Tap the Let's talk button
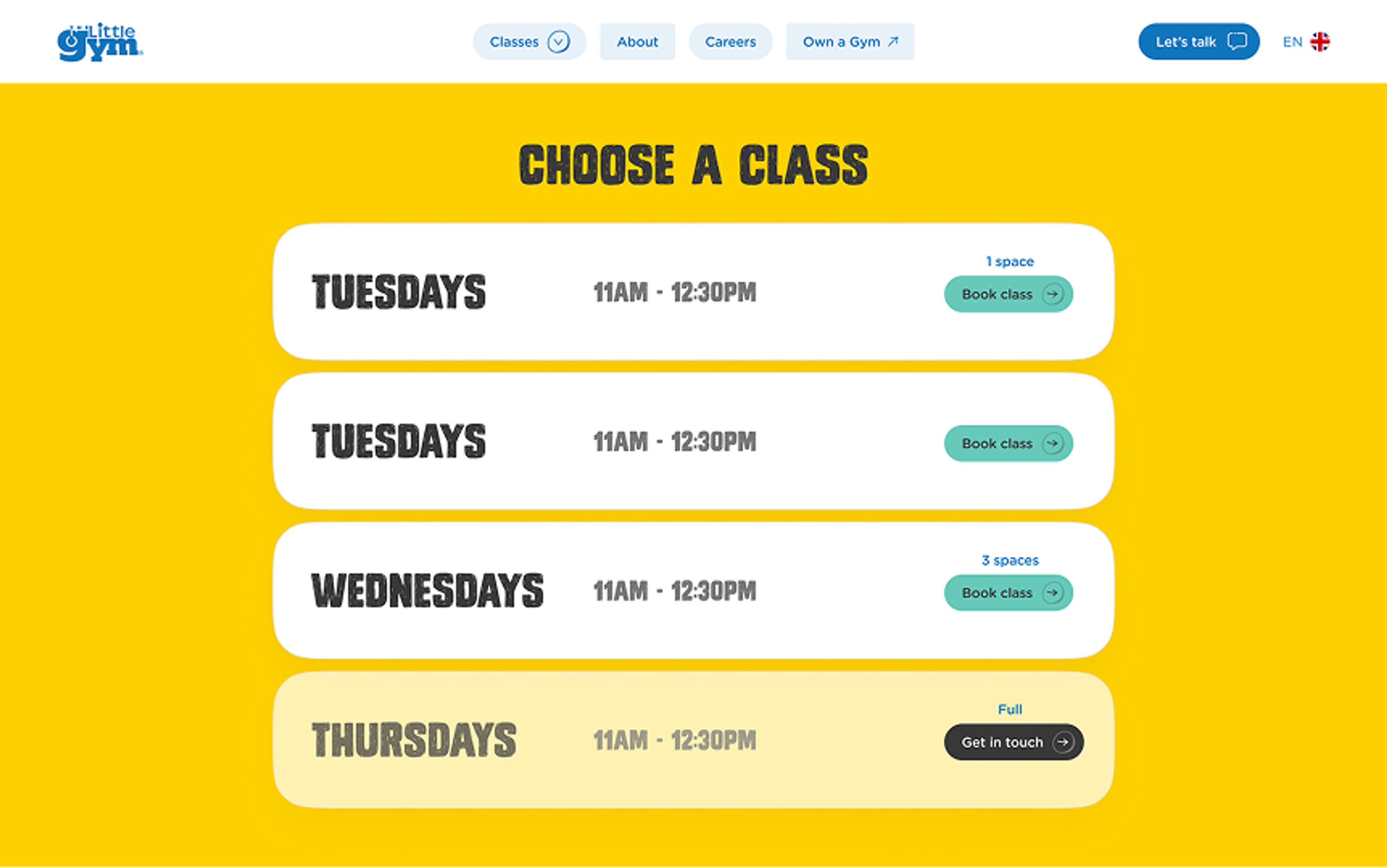Screen dimensions: 1387x868 [x=1198, y=42]
